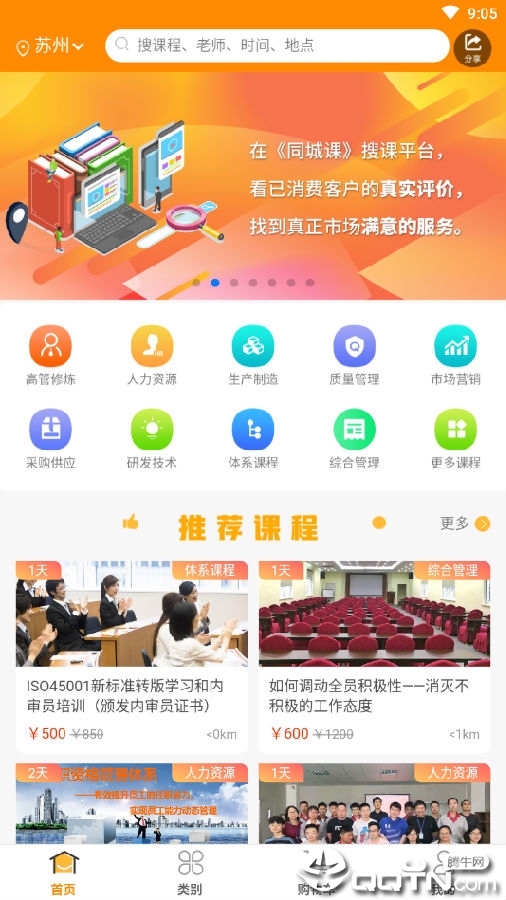Open 更多课程 for more courses
The width and height of the screenshot is (506, 900).
[456, 439]
